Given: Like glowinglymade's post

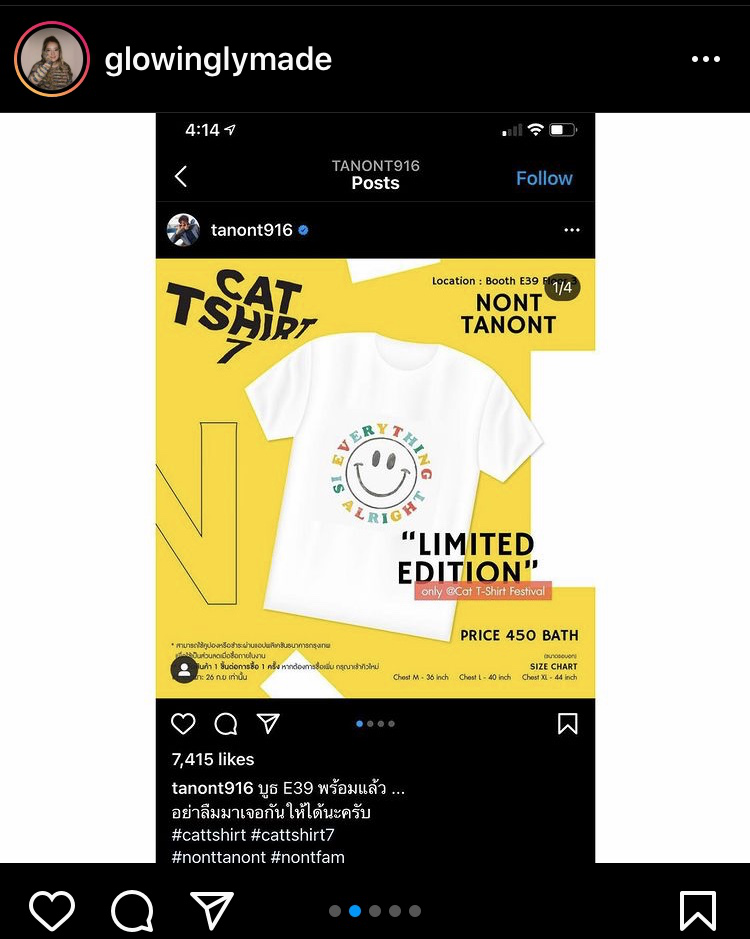Looking at the screenshot, I should 52,910.
